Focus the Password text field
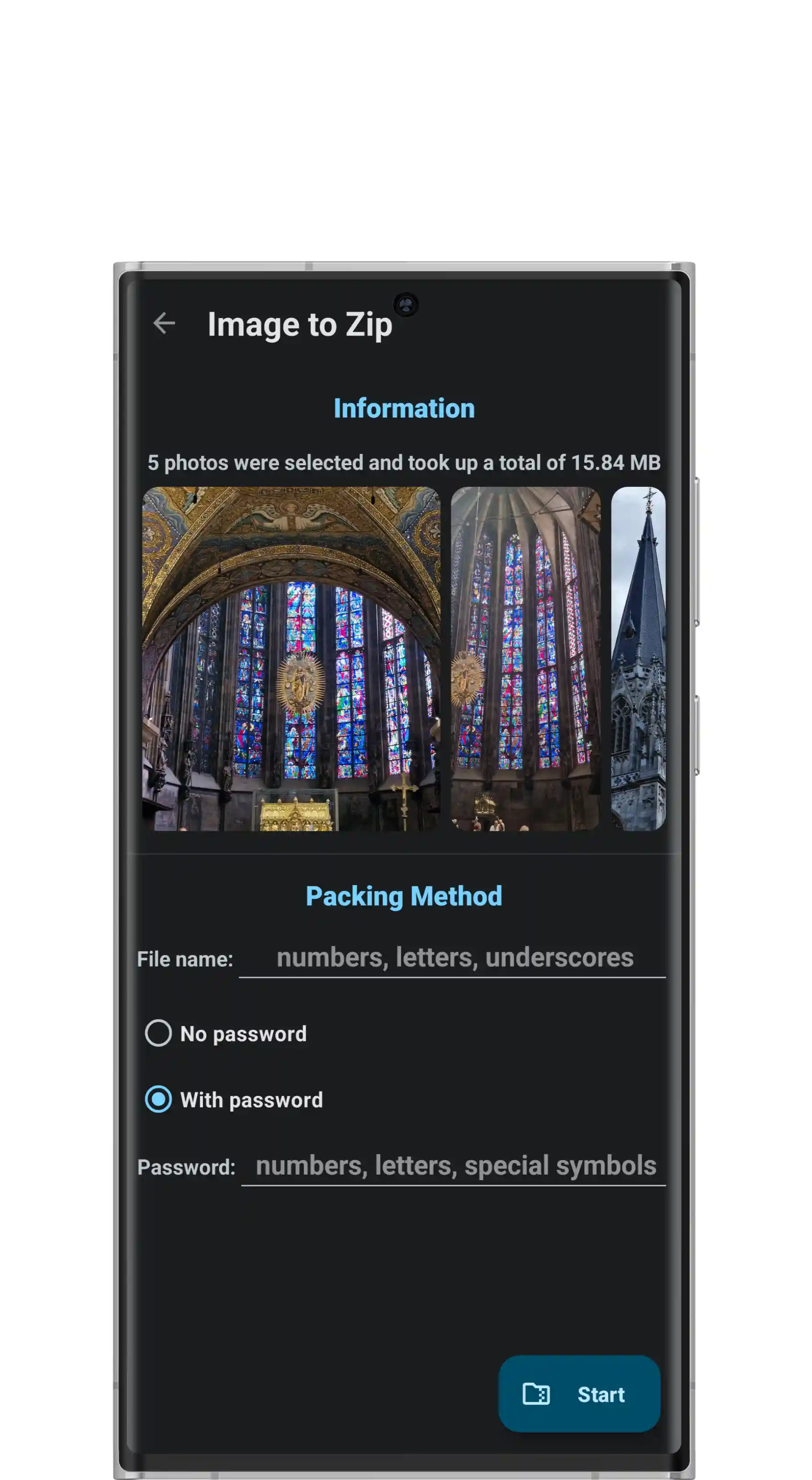 (454, 1166)
